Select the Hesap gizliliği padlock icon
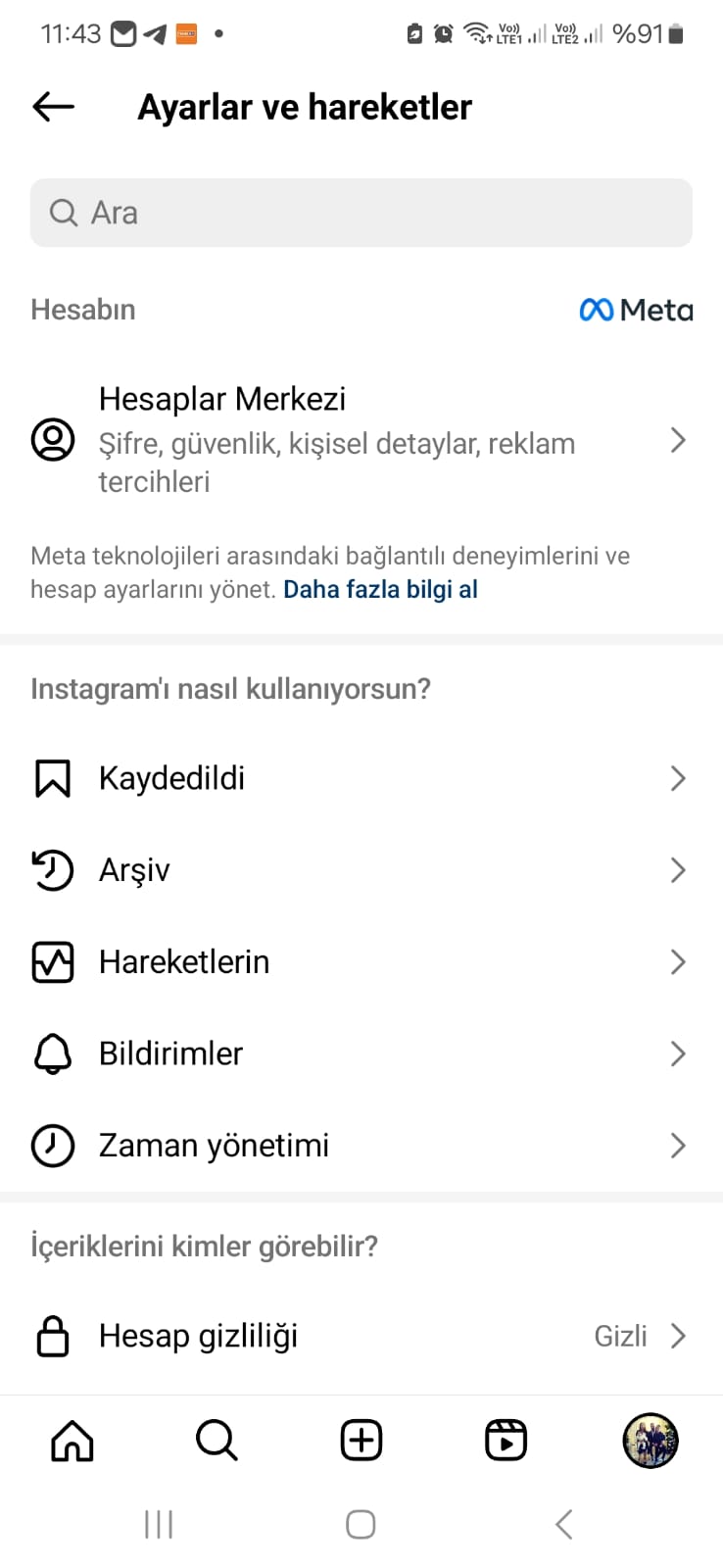Screen dimensions: 723x1568 (x=53, y=1335)
